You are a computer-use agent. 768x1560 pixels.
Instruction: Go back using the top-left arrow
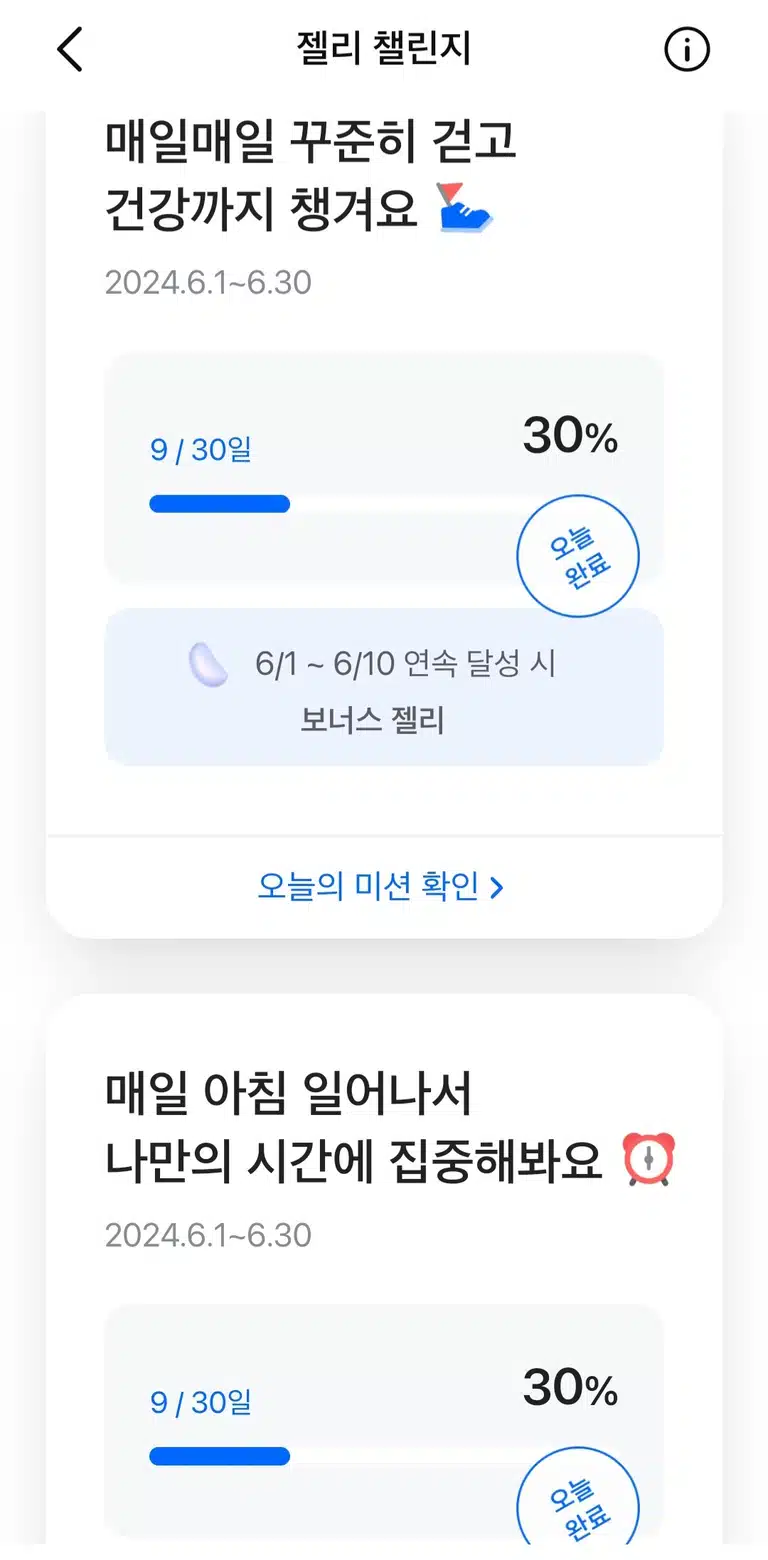pos(69,49)
